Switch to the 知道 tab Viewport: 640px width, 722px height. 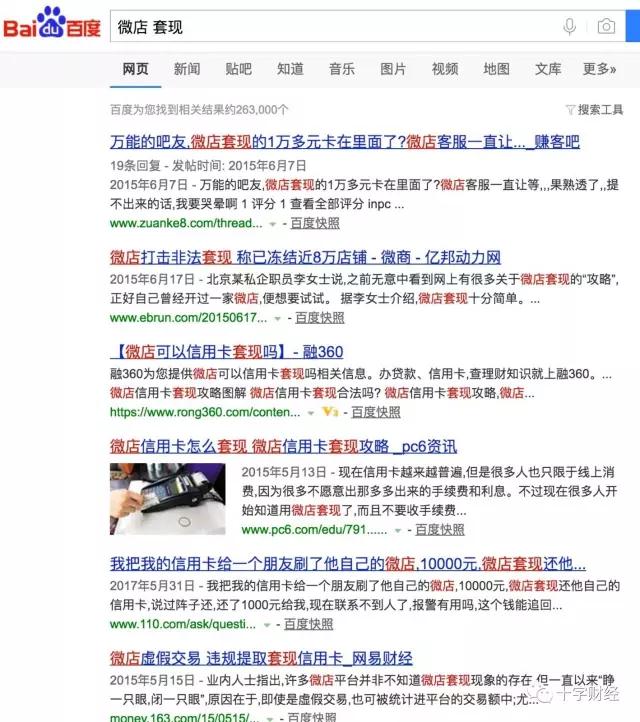coord(291,69)
